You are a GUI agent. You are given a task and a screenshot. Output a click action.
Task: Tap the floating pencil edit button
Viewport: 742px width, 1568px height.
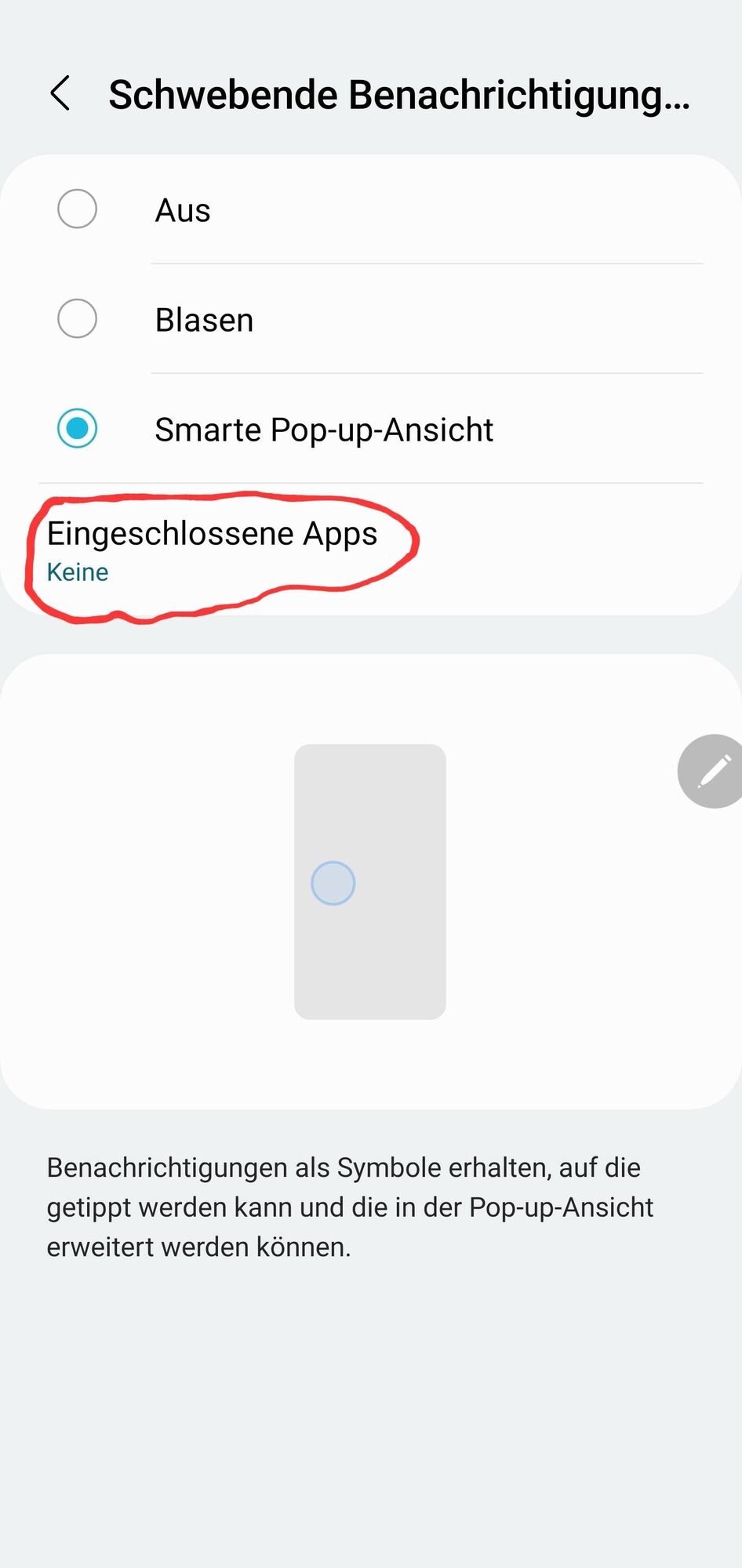tap(712, 771)
